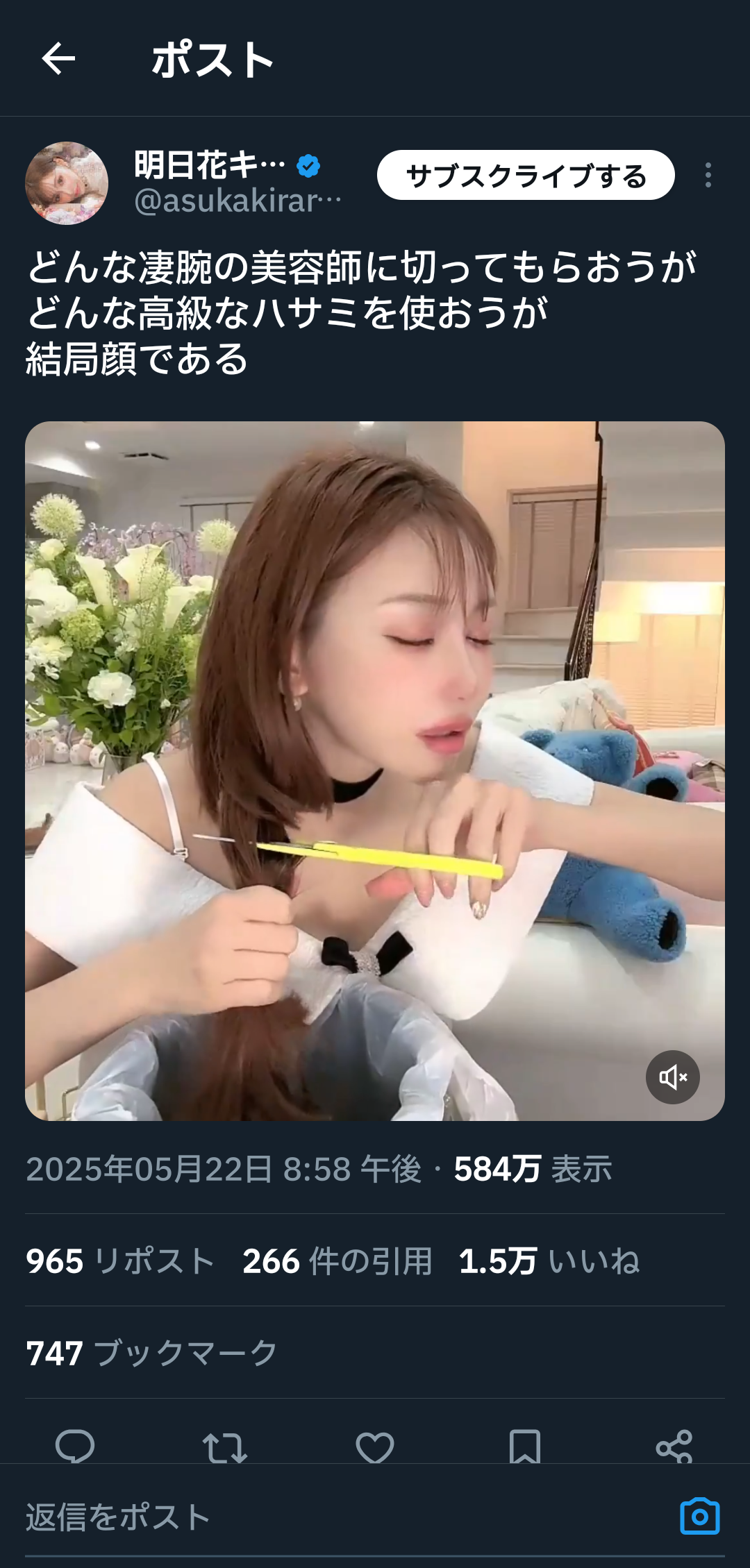The image size is (750, 1568).
Task: Tap the サブスクライブする button
Action: (x=526, y=175)
